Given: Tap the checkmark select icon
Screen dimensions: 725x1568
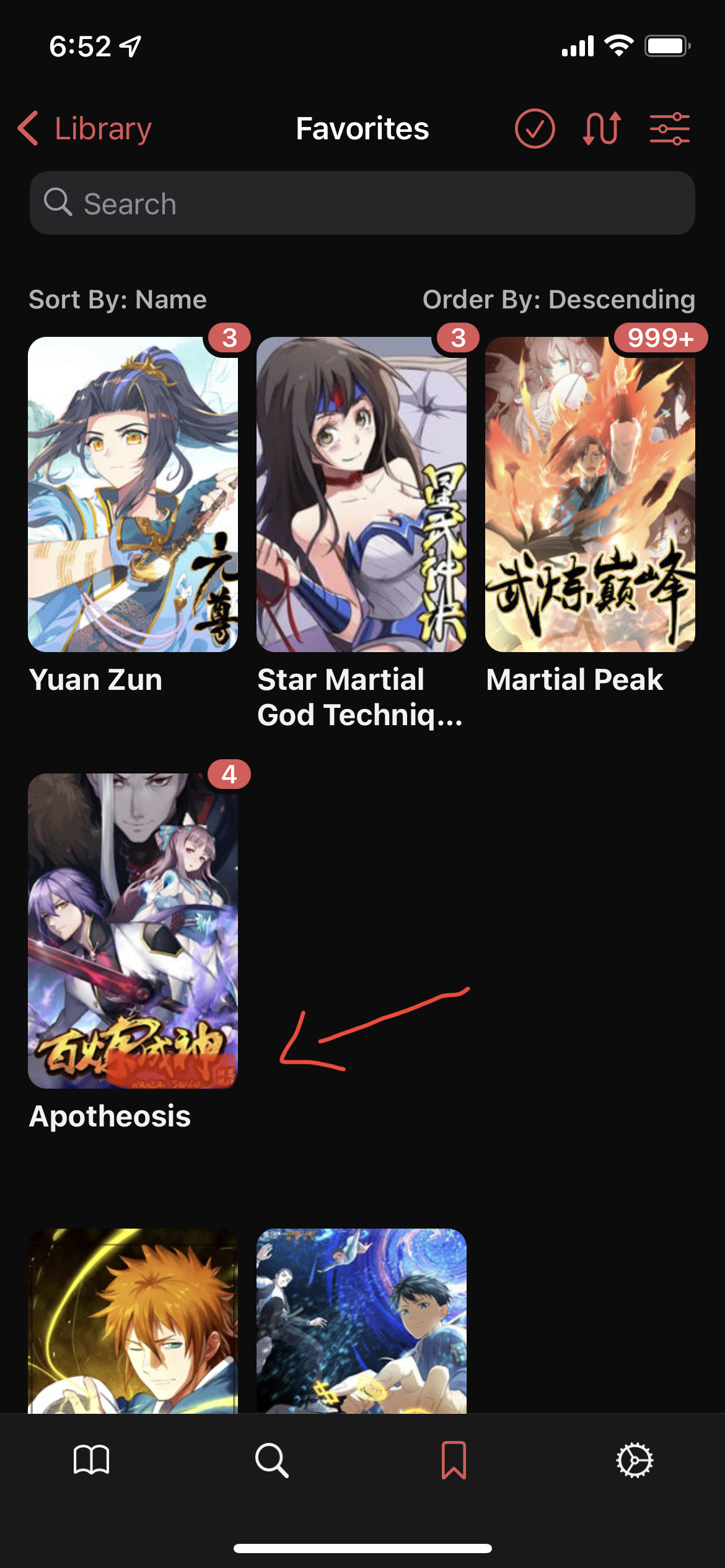Looking at the screenshot, I should [534, 129].
